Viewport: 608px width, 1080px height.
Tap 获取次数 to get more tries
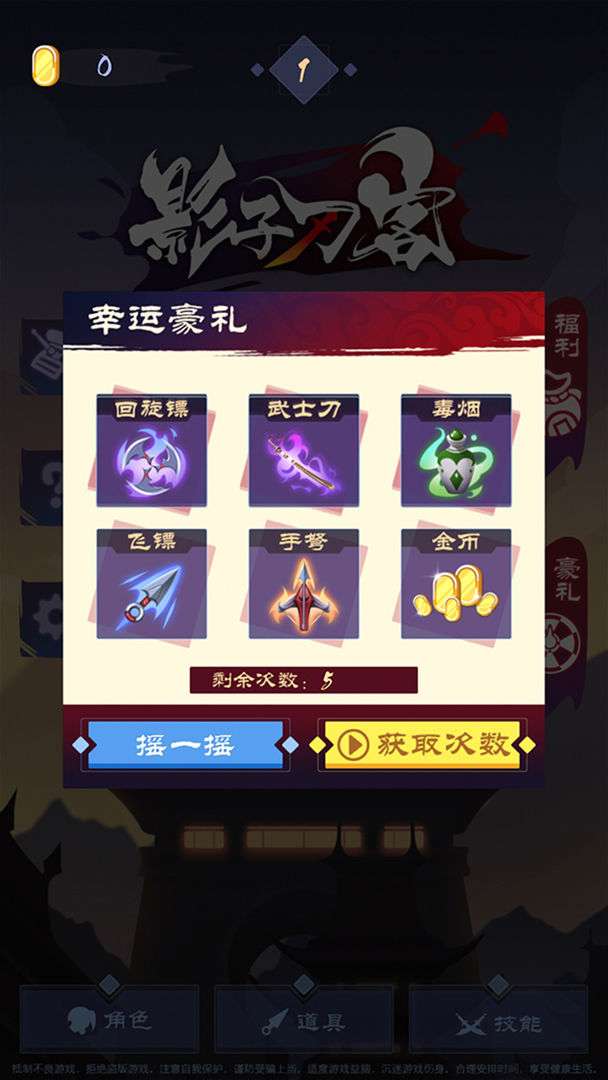click(422, 745)
